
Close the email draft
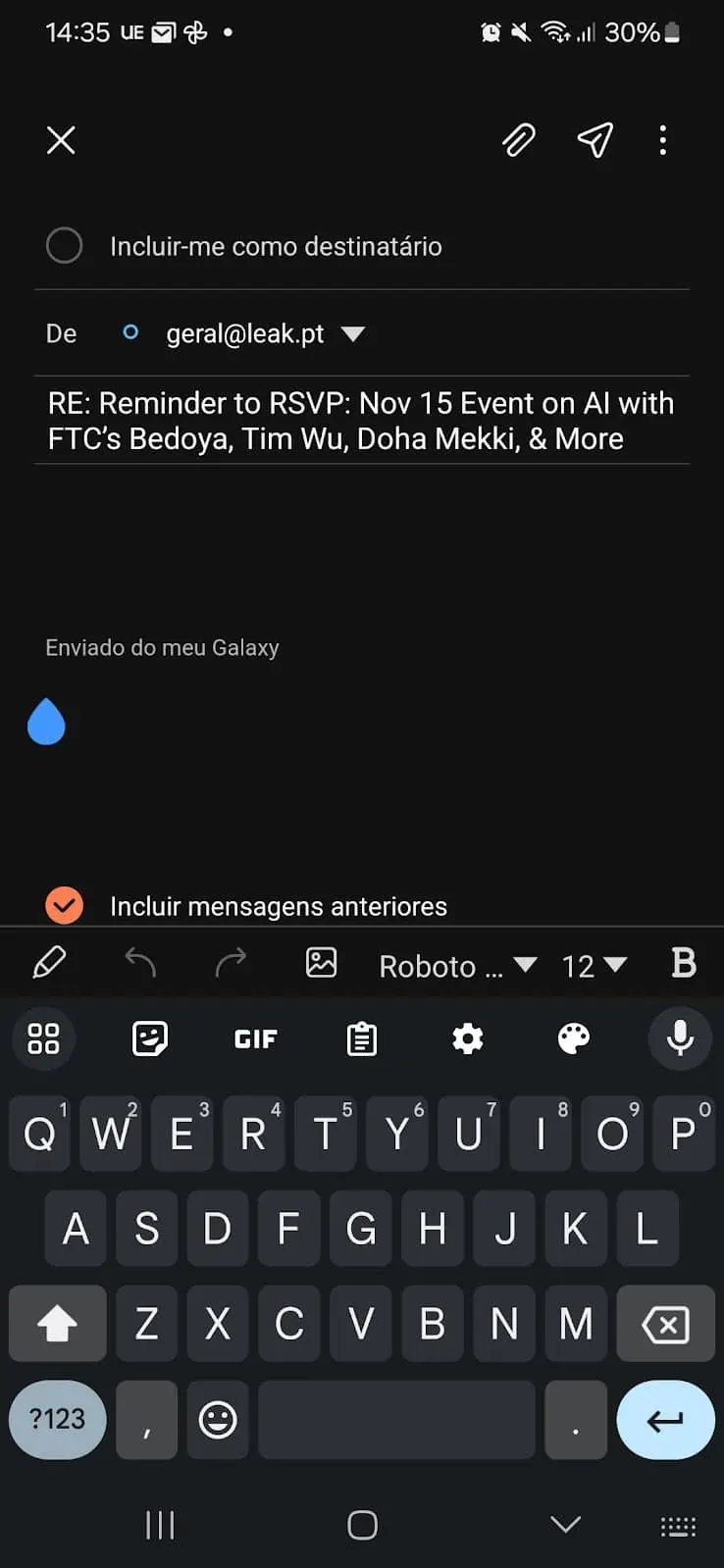click(61, 140)
